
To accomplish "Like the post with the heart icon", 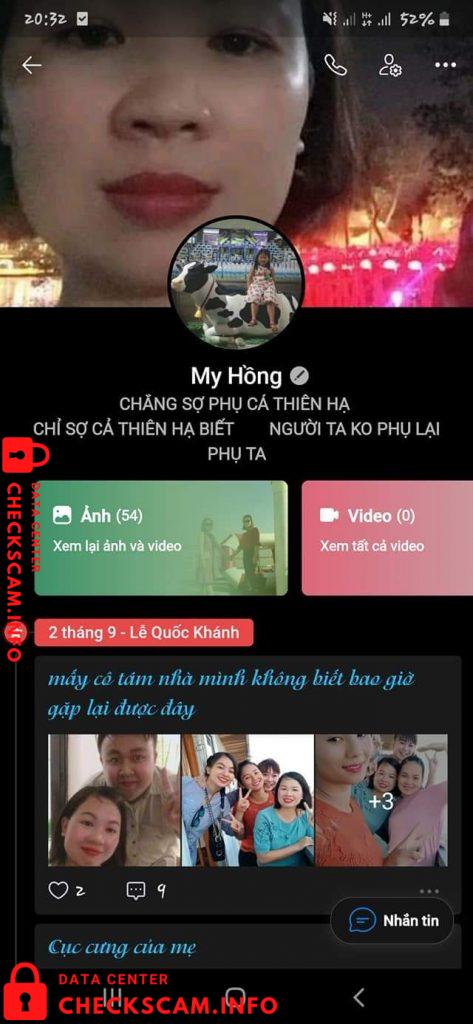I will pyautogui.click(x=58, y=890).
